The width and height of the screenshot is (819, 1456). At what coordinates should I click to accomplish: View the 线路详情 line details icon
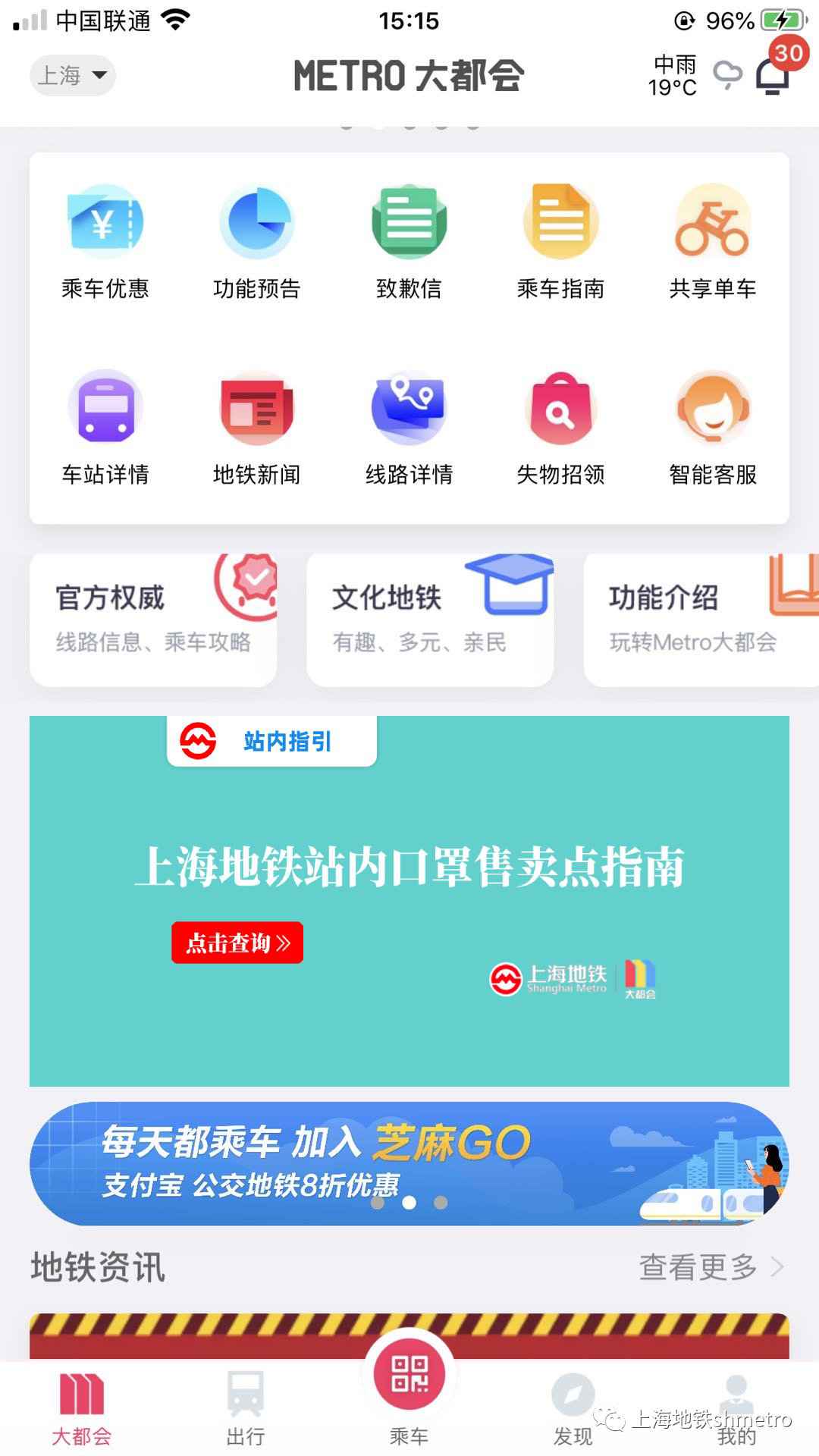tap(409, 428)
